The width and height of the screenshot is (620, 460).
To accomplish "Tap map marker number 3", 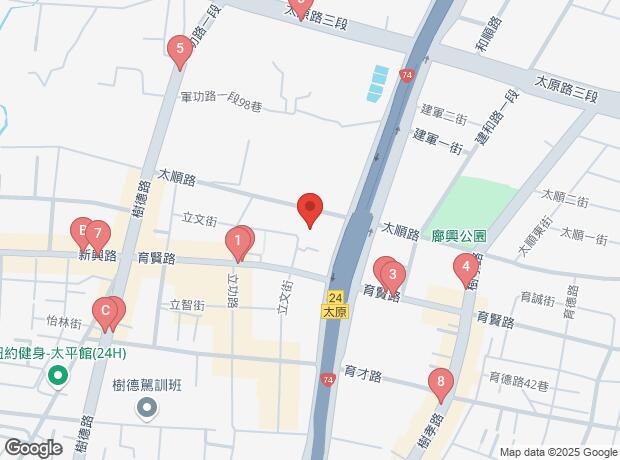I will click(393, 274).
